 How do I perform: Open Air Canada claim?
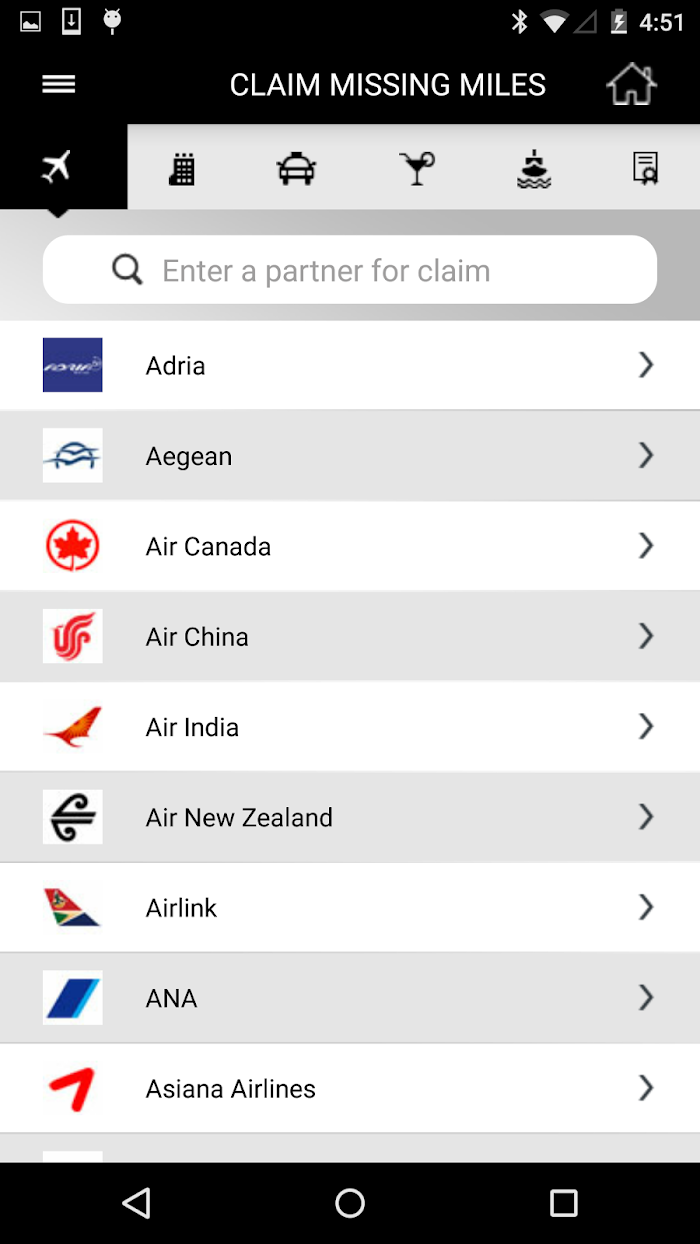click(350, 546)
